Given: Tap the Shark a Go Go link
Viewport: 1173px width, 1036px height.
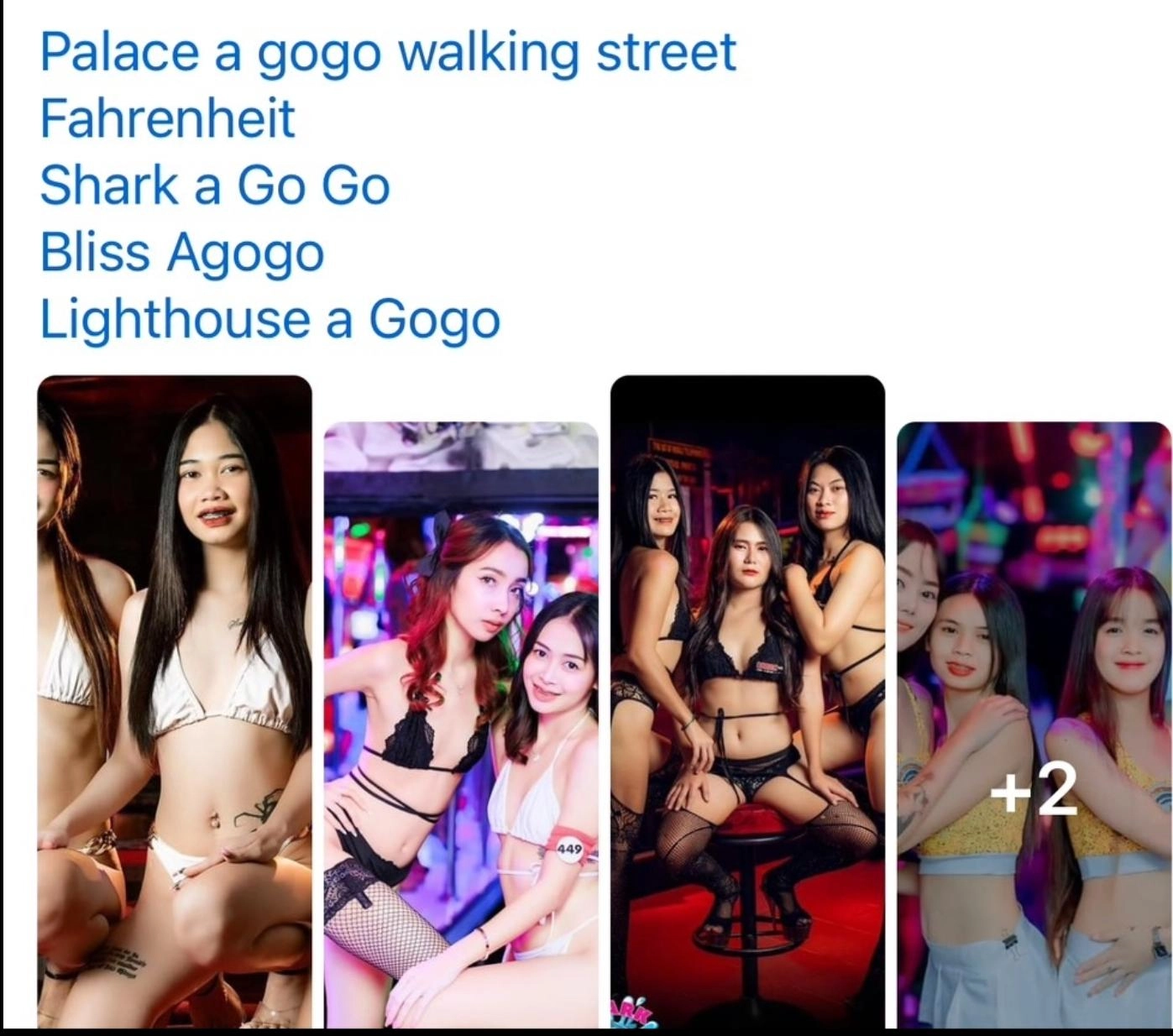Looking at the screenshot, I should [x=215, y=186].
